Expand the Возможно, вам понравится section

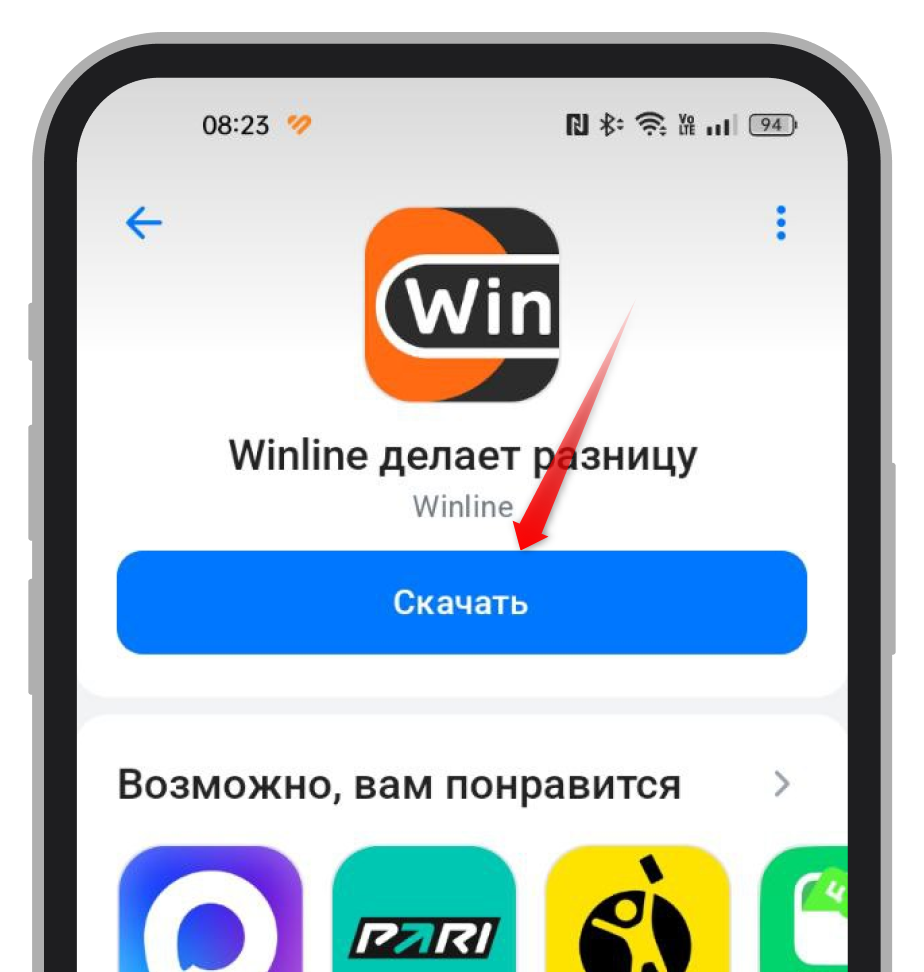point(782,785)
